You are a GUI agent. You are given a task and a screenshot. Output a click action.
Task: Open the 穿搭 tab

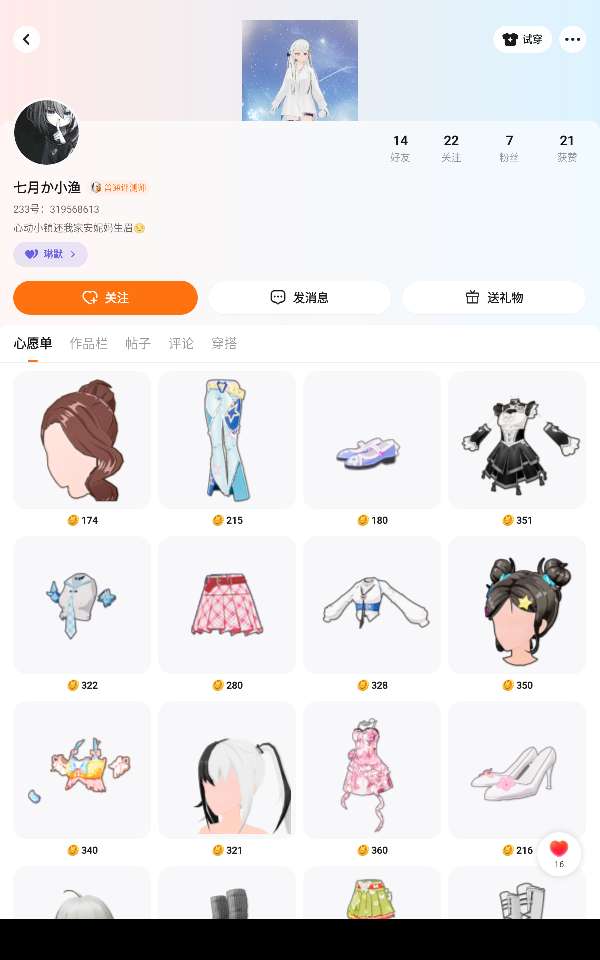(x=224, y=343)
